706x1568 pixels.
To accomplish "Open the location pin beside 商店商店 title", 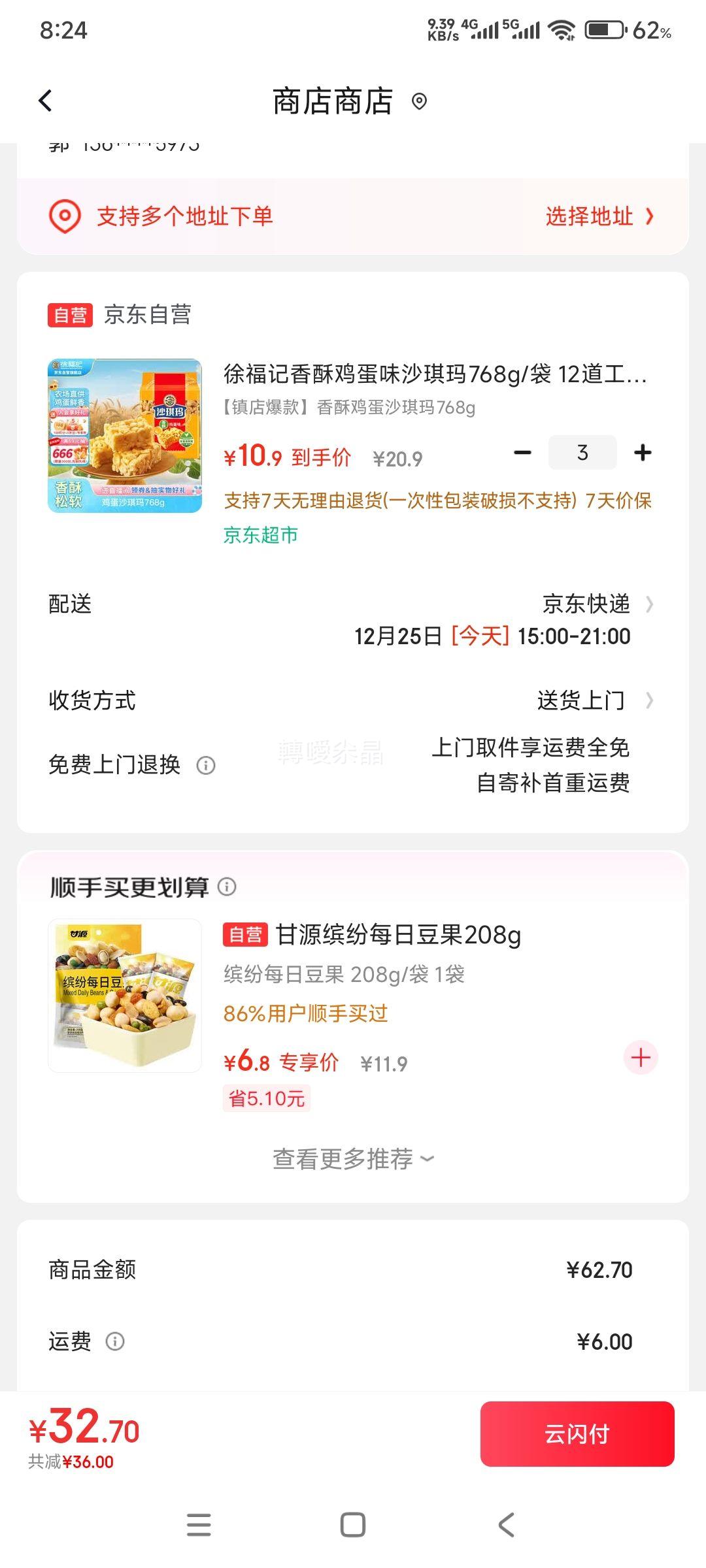I will (419, 103).
